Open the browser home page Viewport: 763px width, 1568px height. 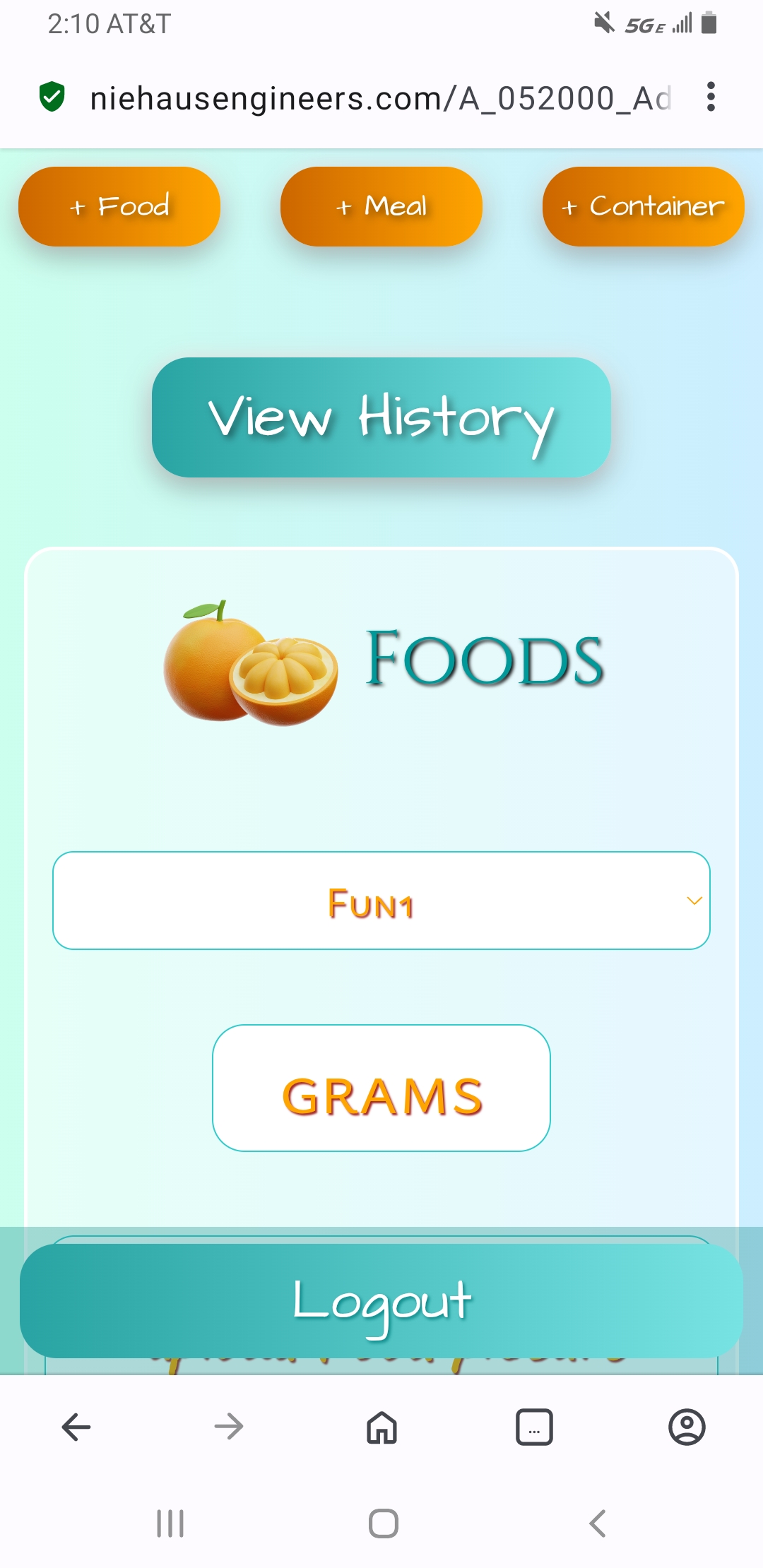[x=381, y=1427]
